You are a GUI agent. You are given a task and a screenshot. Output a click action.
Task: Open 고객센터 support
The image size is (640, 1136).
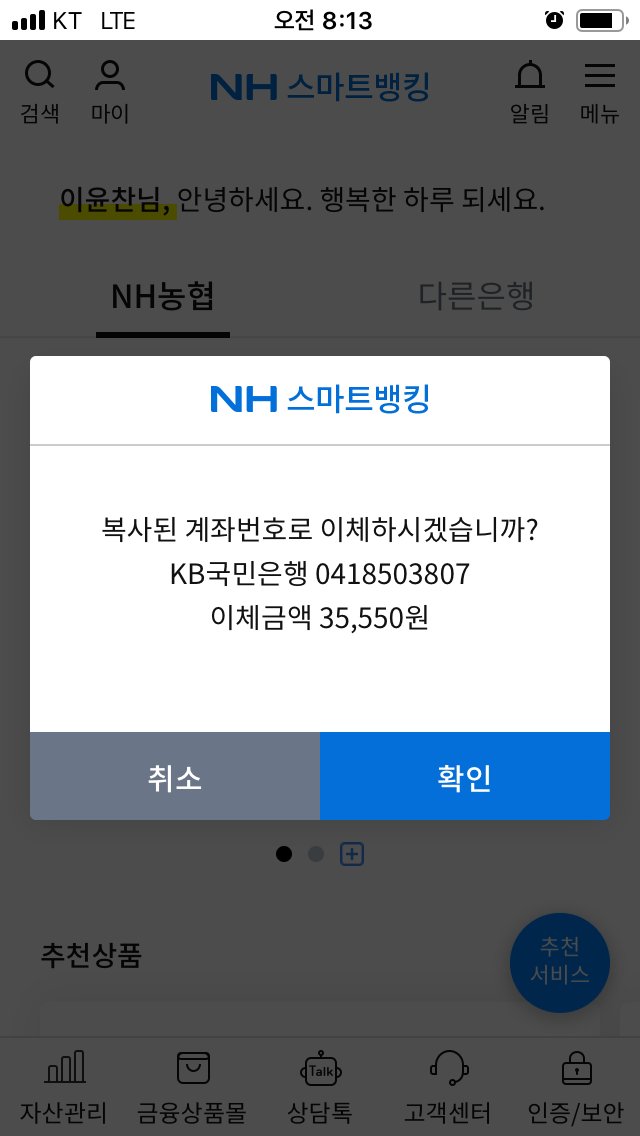[x=448, y=1087]
